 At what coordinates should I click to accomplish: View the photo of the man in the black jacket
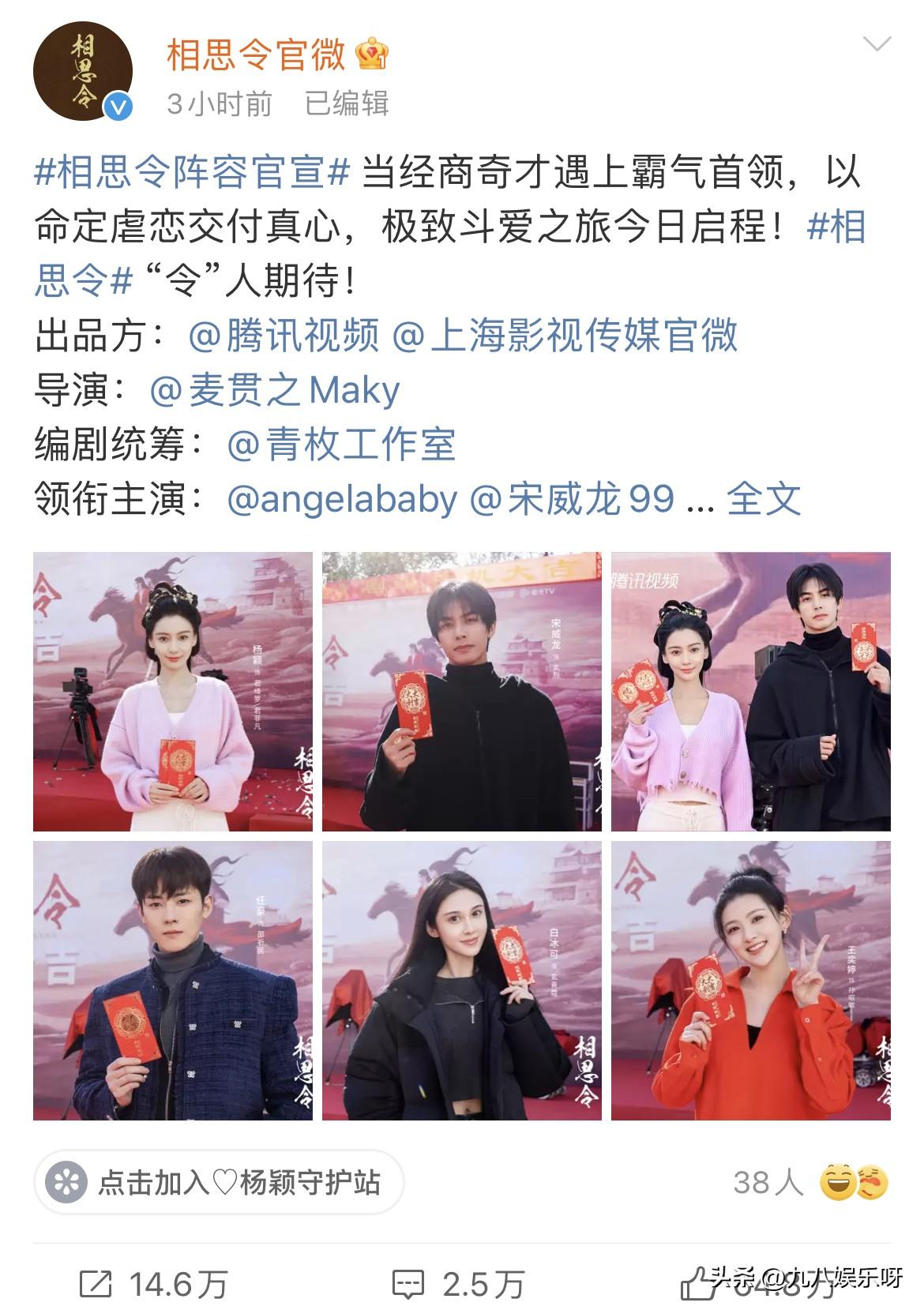coord(461,691)
